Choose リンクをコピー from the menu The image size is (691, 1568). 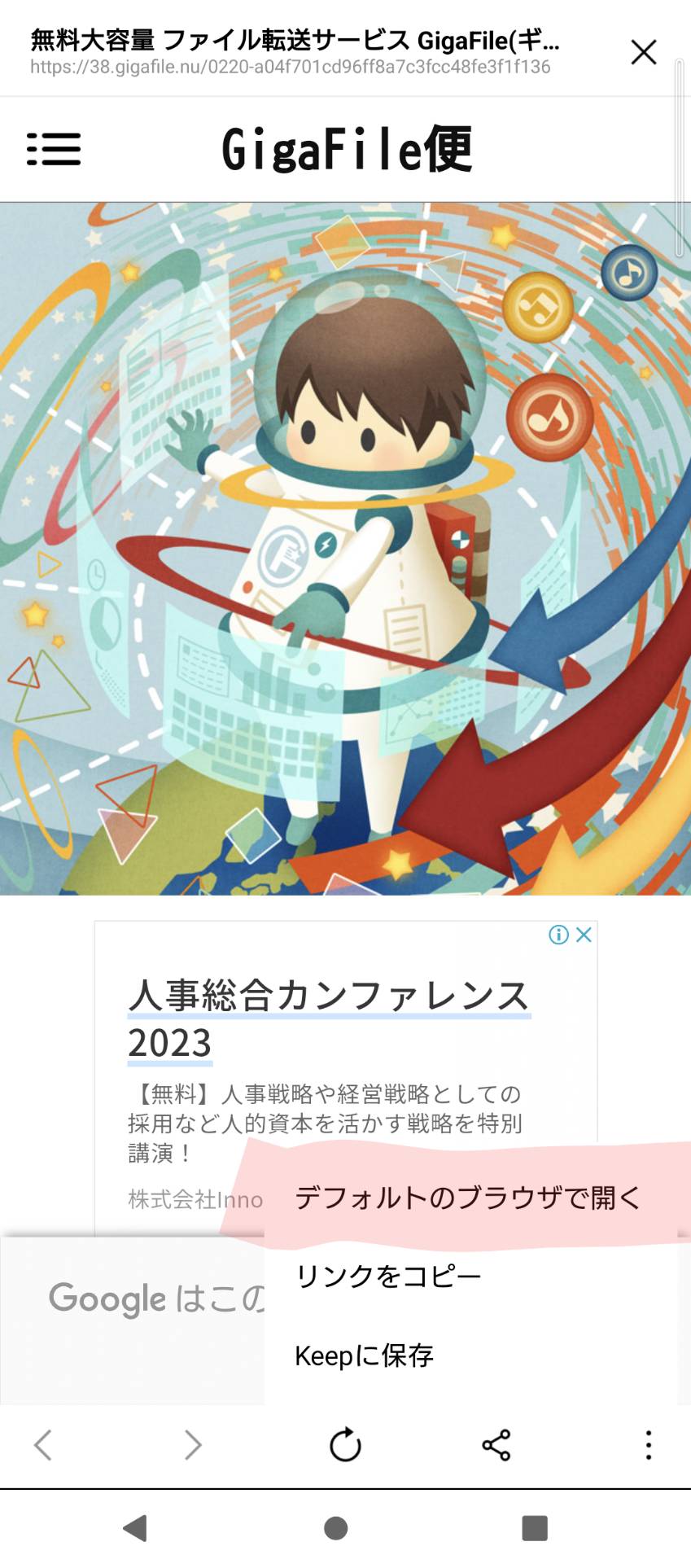[x=388, y=1277]
